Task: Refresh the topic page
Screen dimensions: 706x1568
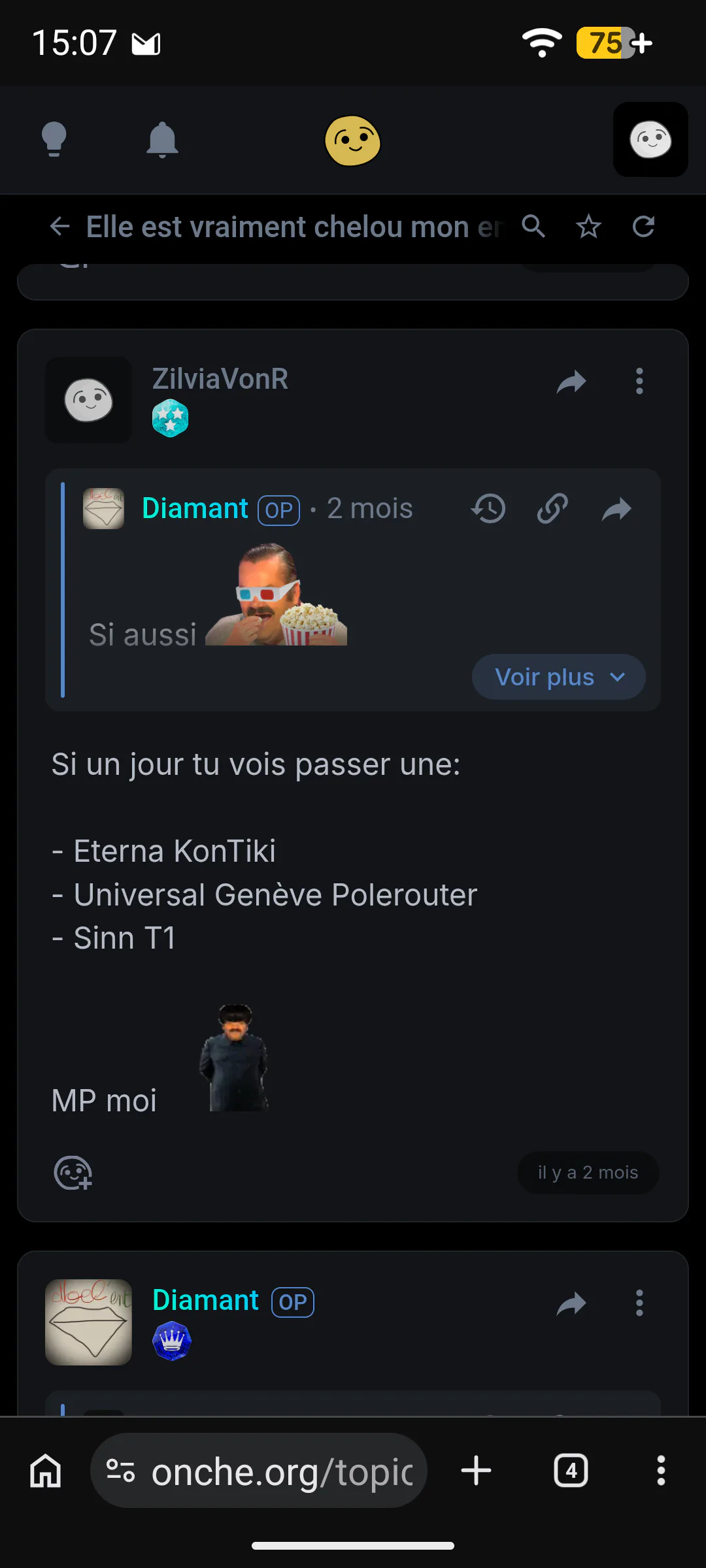Action: [x=643, y=227]
